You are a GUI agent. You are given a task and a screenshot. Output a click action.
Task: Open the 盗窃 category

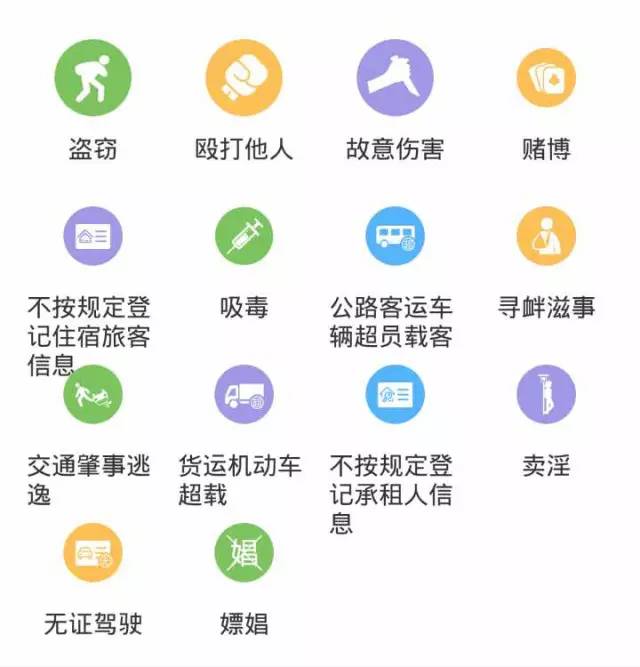click(93, 78)
